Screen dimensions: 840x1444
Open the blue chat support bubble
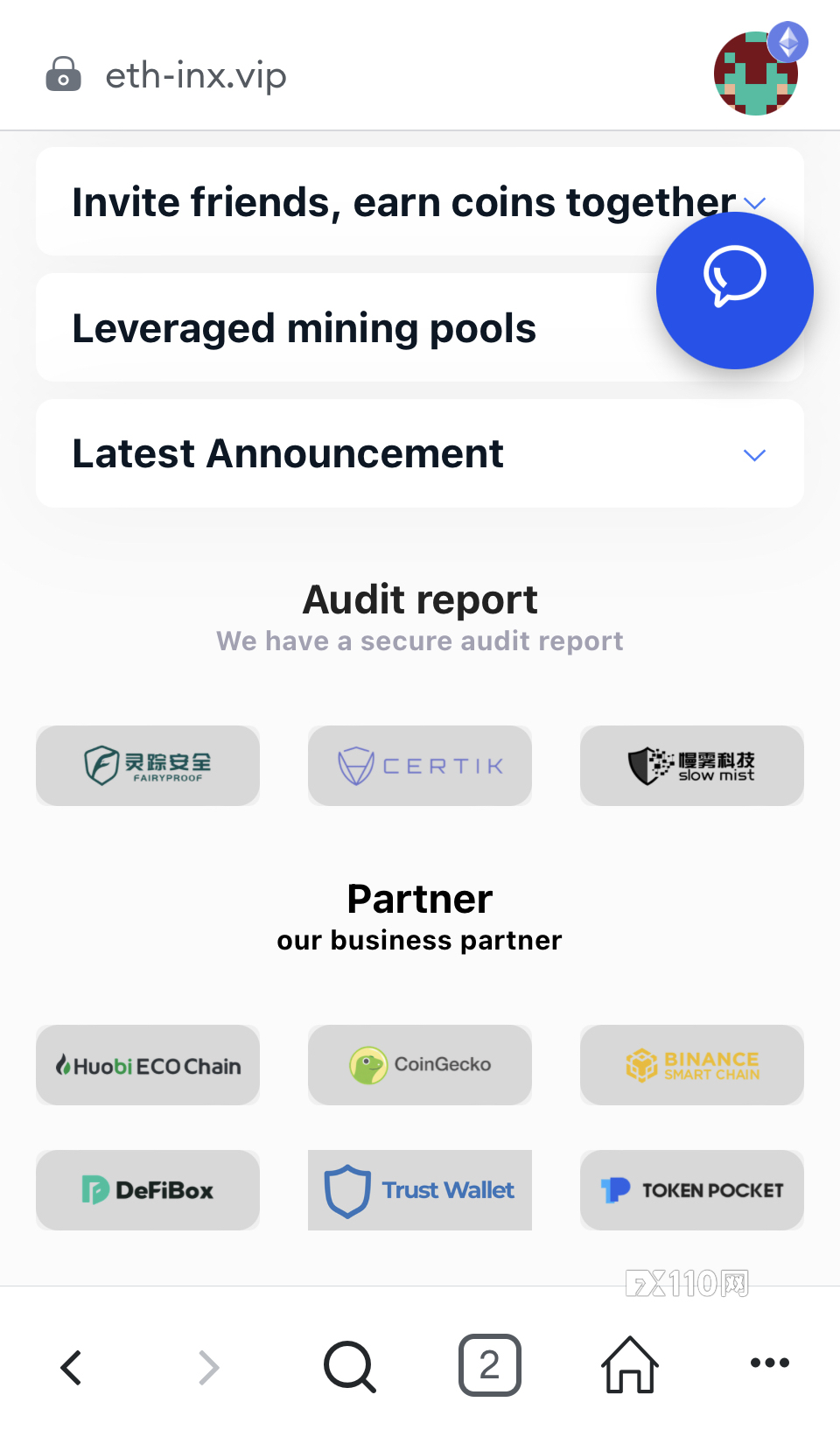click(734, 291)
